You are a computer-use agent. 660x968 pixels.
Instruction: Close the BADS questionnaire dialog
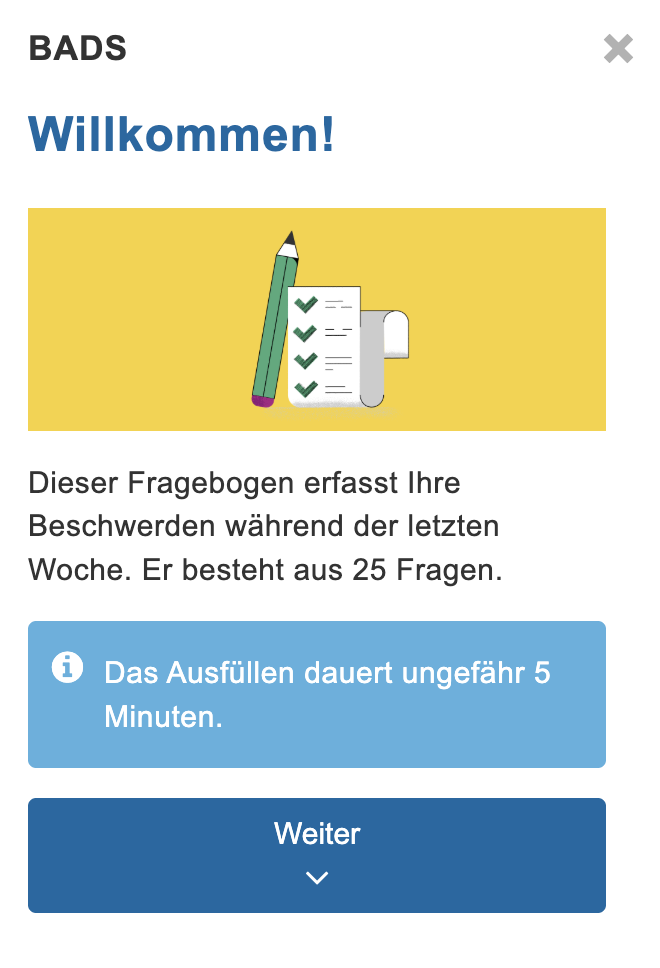click(x=618, y=48)
